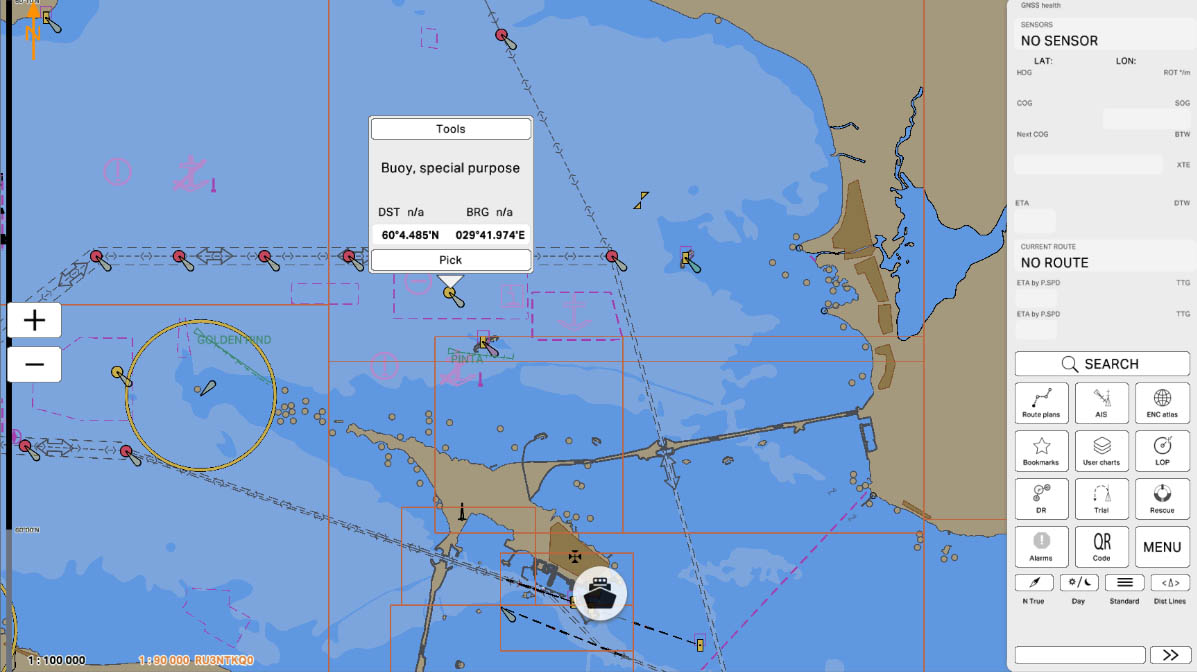This screenshot has width=1197, height=672.
Task: Open the Rescue function
Action: point(1162,498)
